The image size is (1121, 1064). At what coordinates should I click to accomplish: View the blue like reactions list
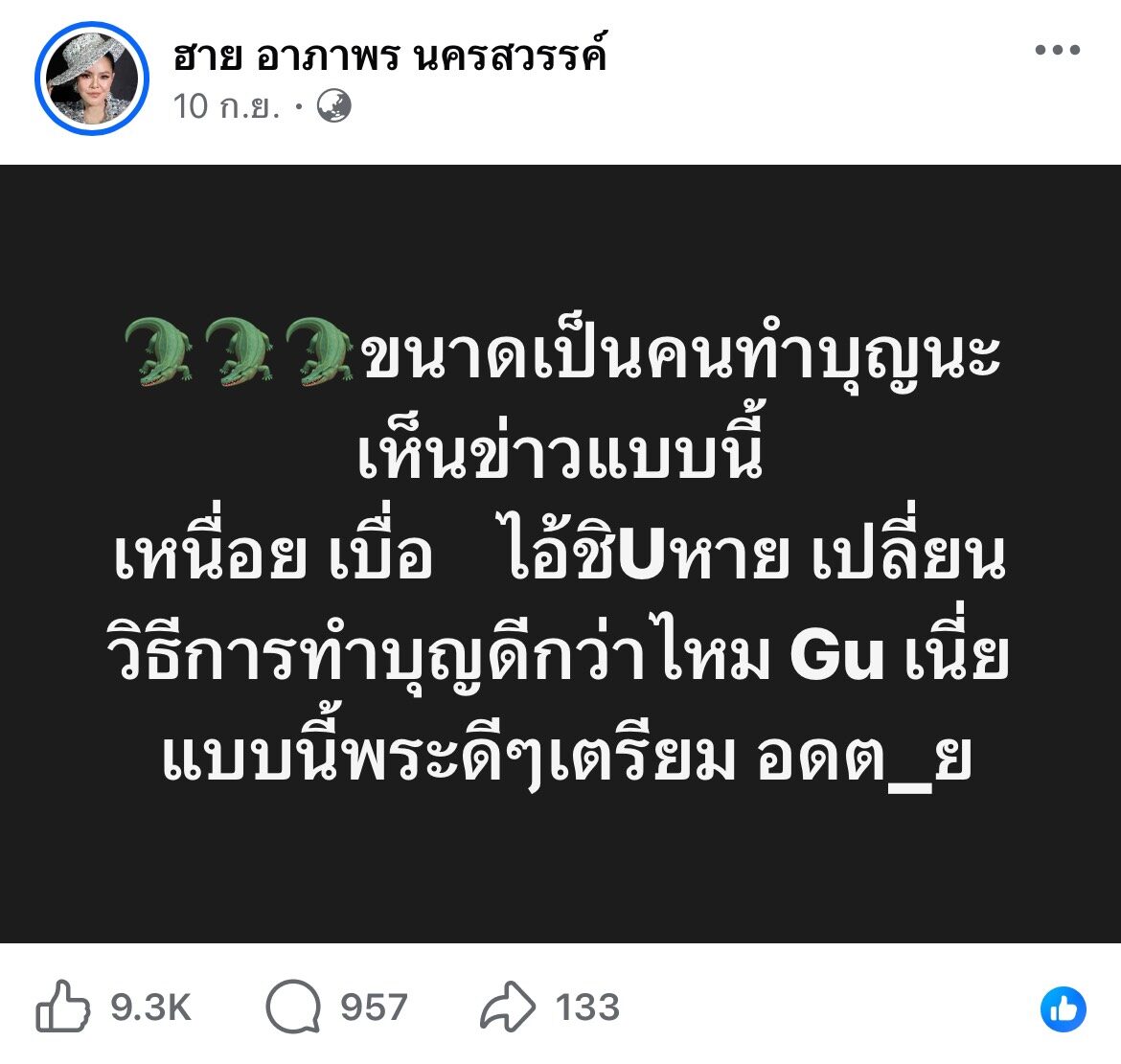1064,1009
